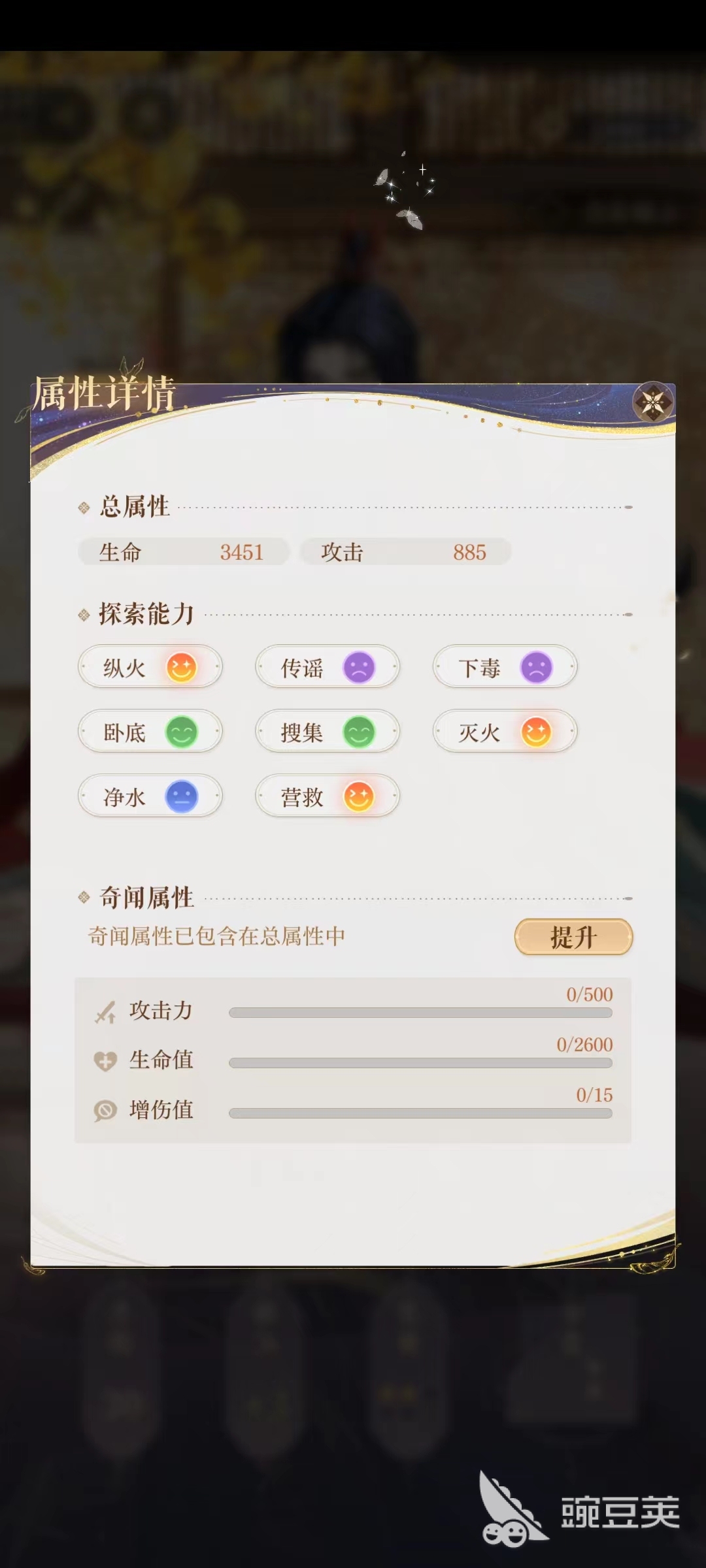Check the 灭火 ability chip
The height and width of the screenshot is (1568, 706).
point(505,732)
